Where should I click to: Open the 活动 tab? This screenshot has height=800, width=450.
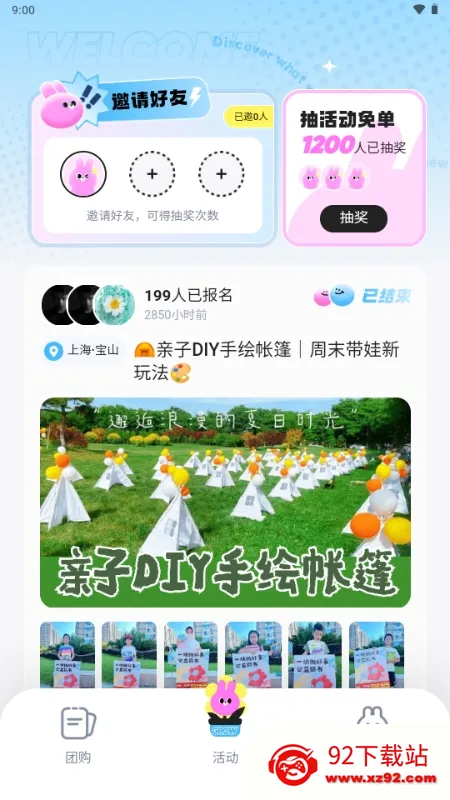(225, 724)
